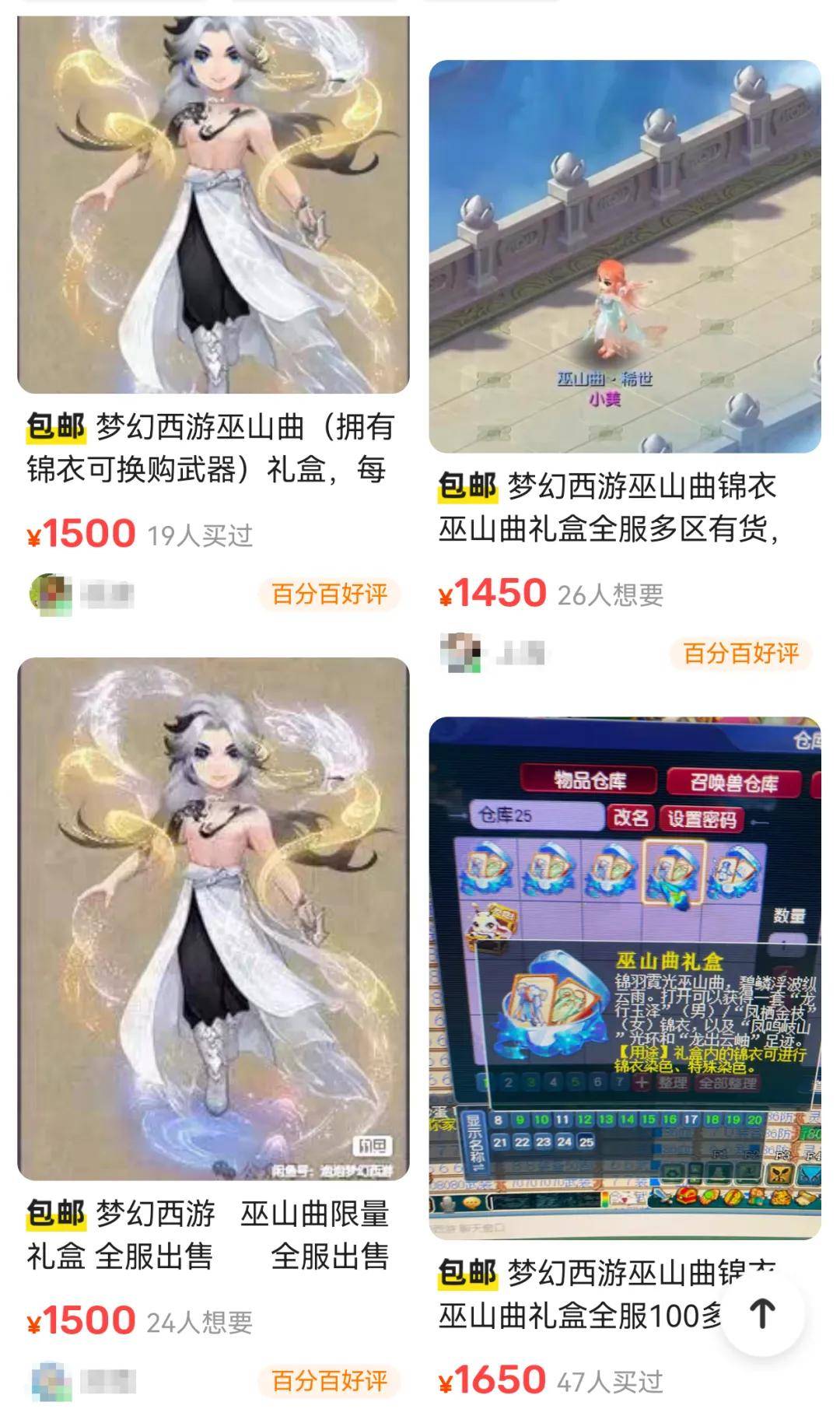Tap the back-to-top arrow button

tap(762, 1314)
